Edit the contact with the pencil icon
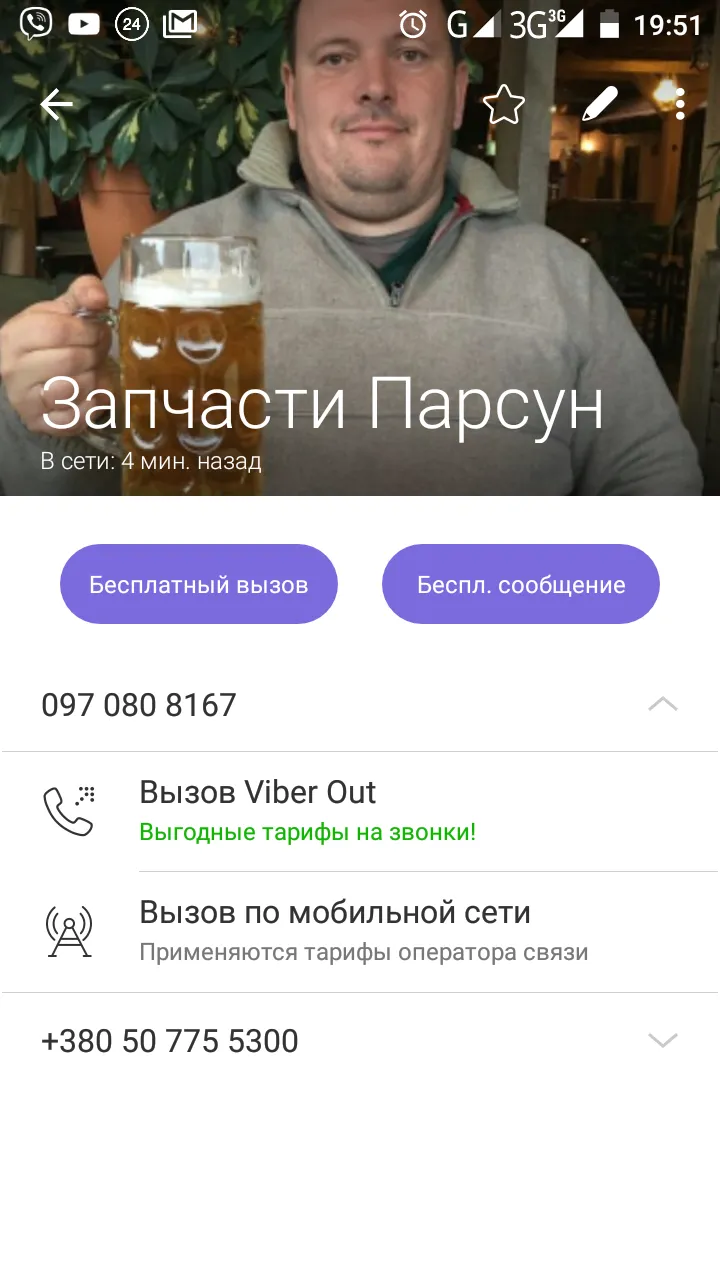 pos(600,104)
